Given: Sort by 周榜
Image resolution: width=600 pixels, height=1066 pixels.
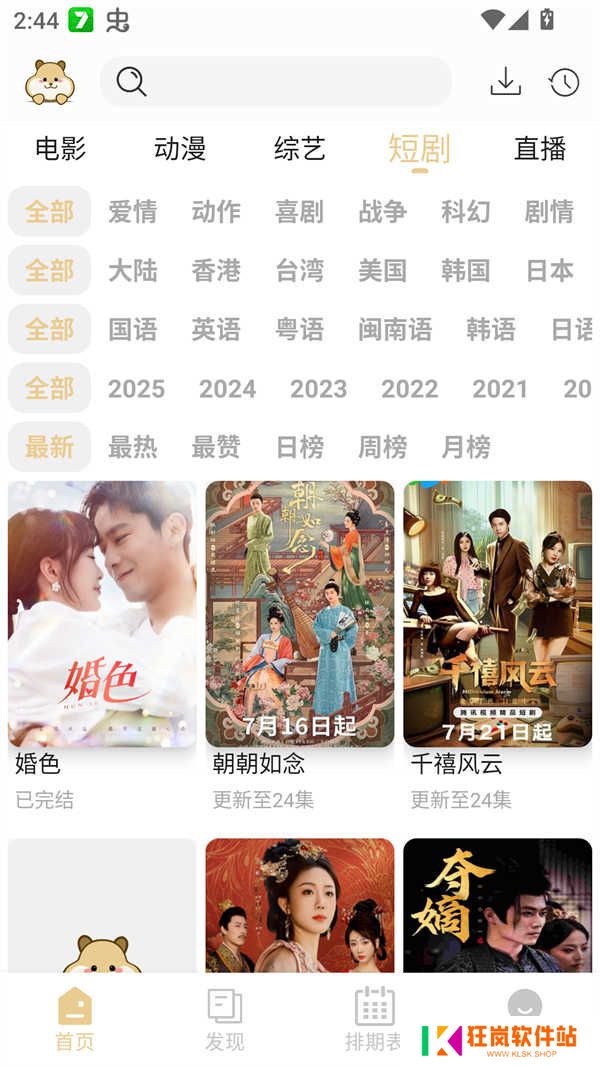Looking at the screenshot, I should 383,447.
